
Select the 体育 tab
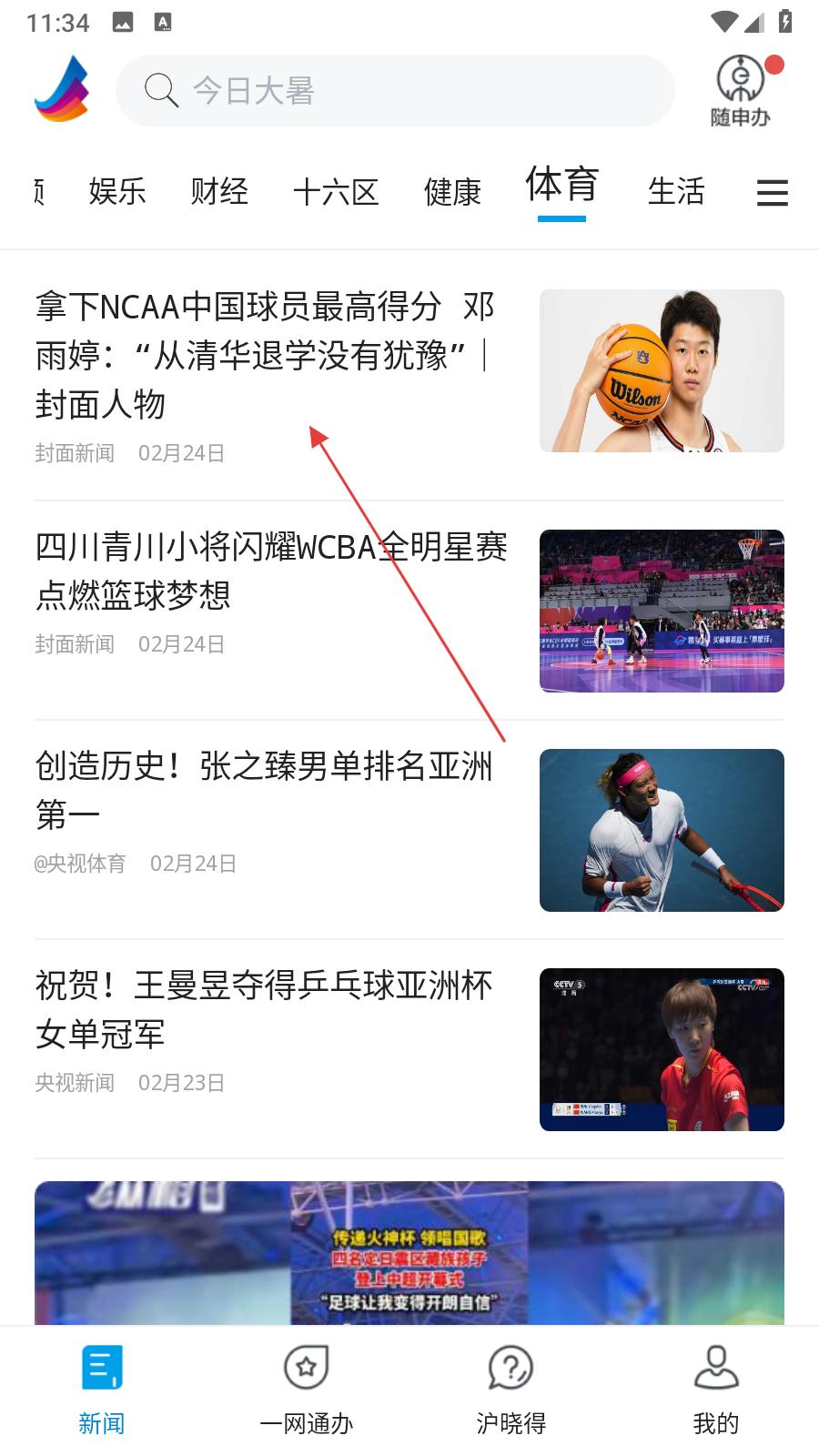pos(561,187)
